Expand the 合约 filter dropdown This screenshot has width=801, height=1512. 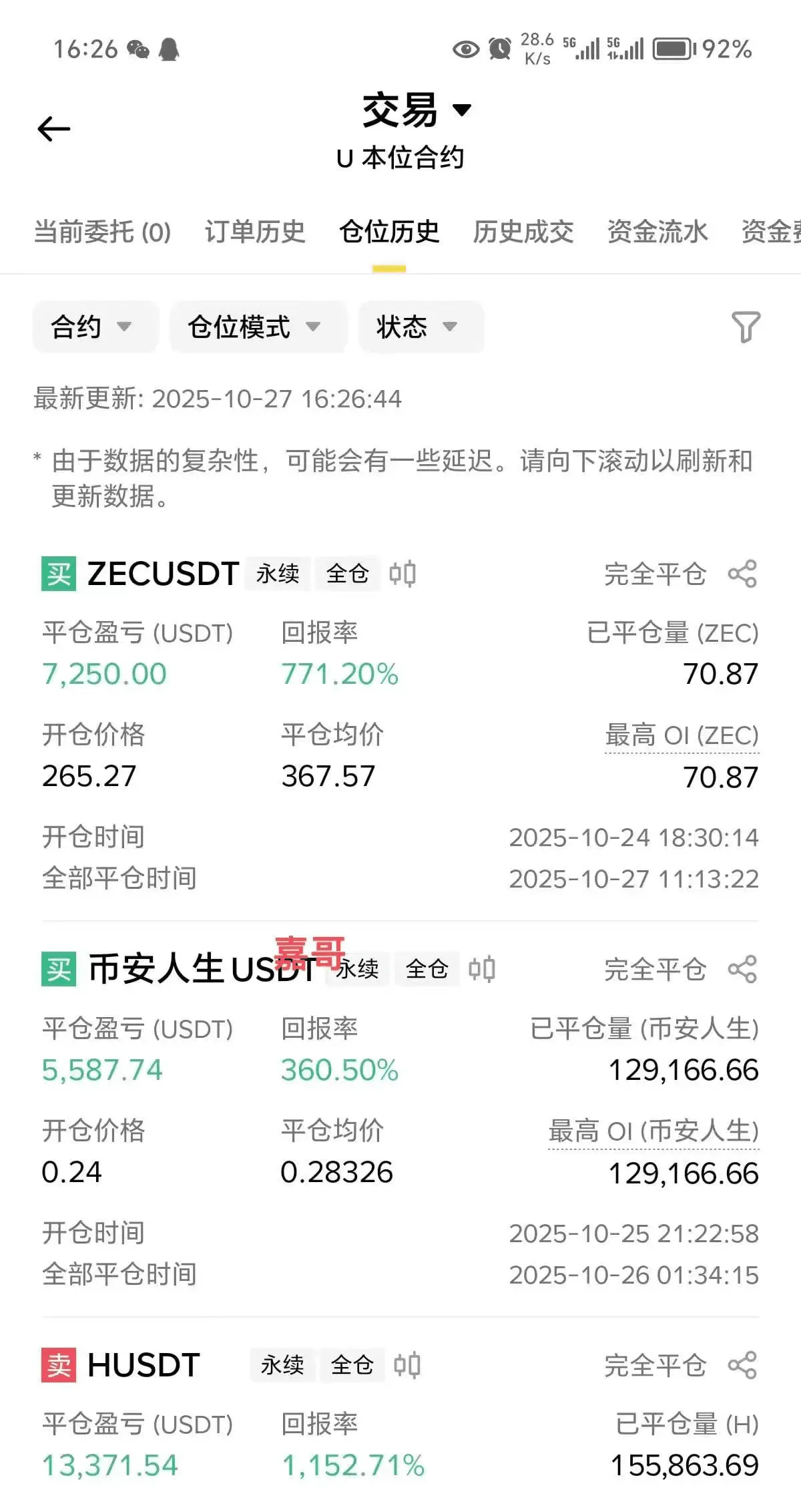[x=95, y=327]
